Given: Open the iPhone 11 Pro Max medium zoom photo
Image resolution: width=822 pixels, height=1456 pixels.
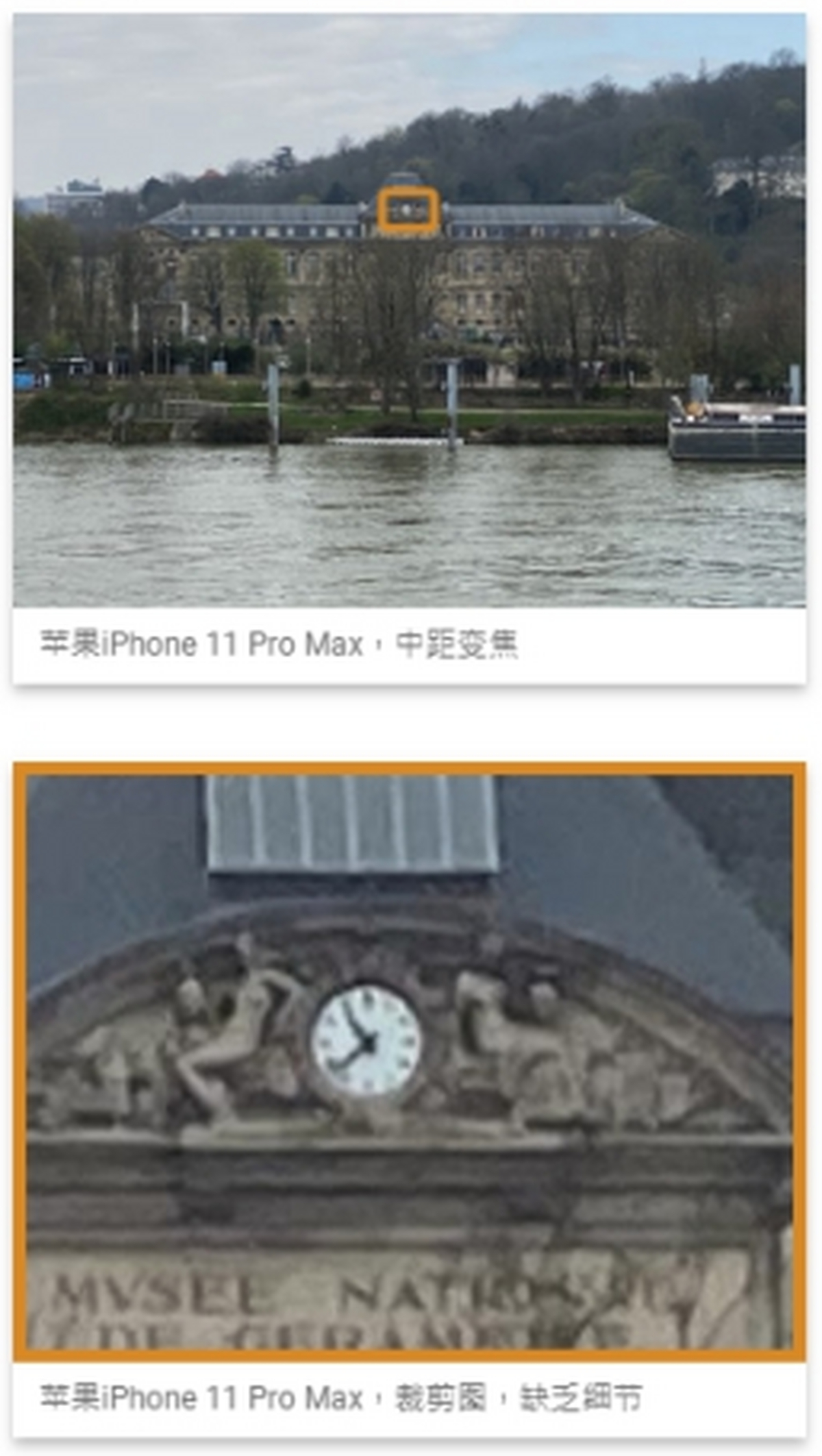Looking at the screenshot, I should [x=409, y=310].
